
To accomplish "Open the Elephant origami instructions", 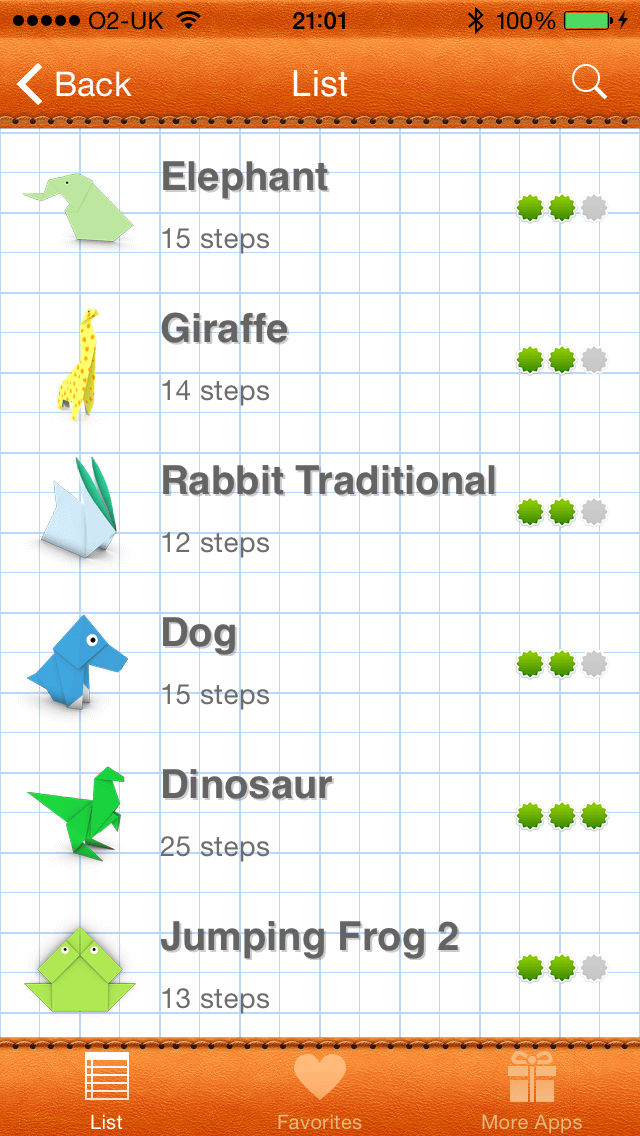I will tap(320, 209).
